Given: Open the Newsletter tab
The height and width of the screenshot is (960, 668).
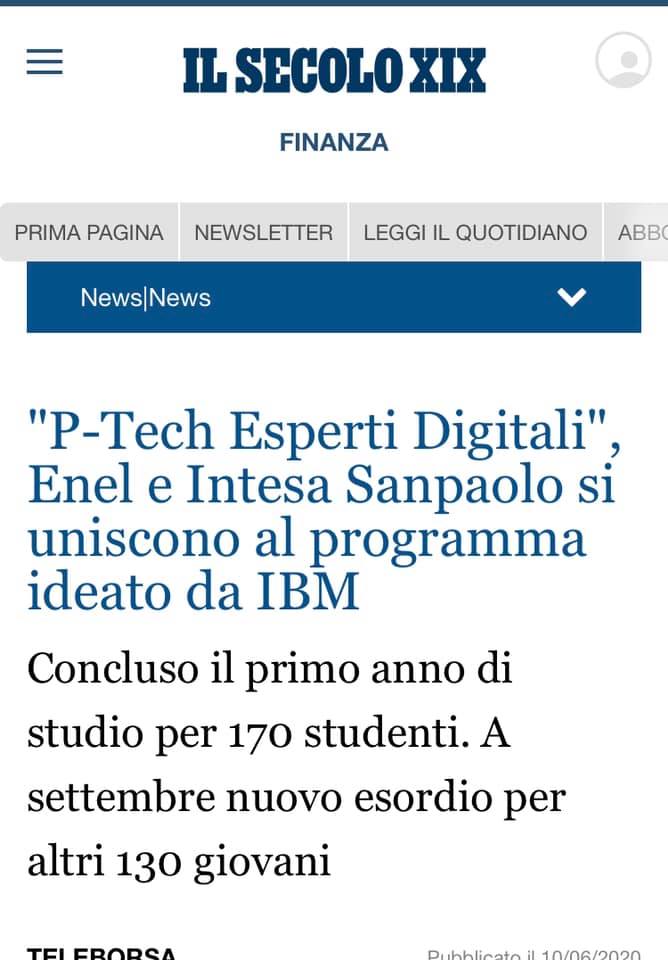Looking at the screenshot, I should [263, 232].
